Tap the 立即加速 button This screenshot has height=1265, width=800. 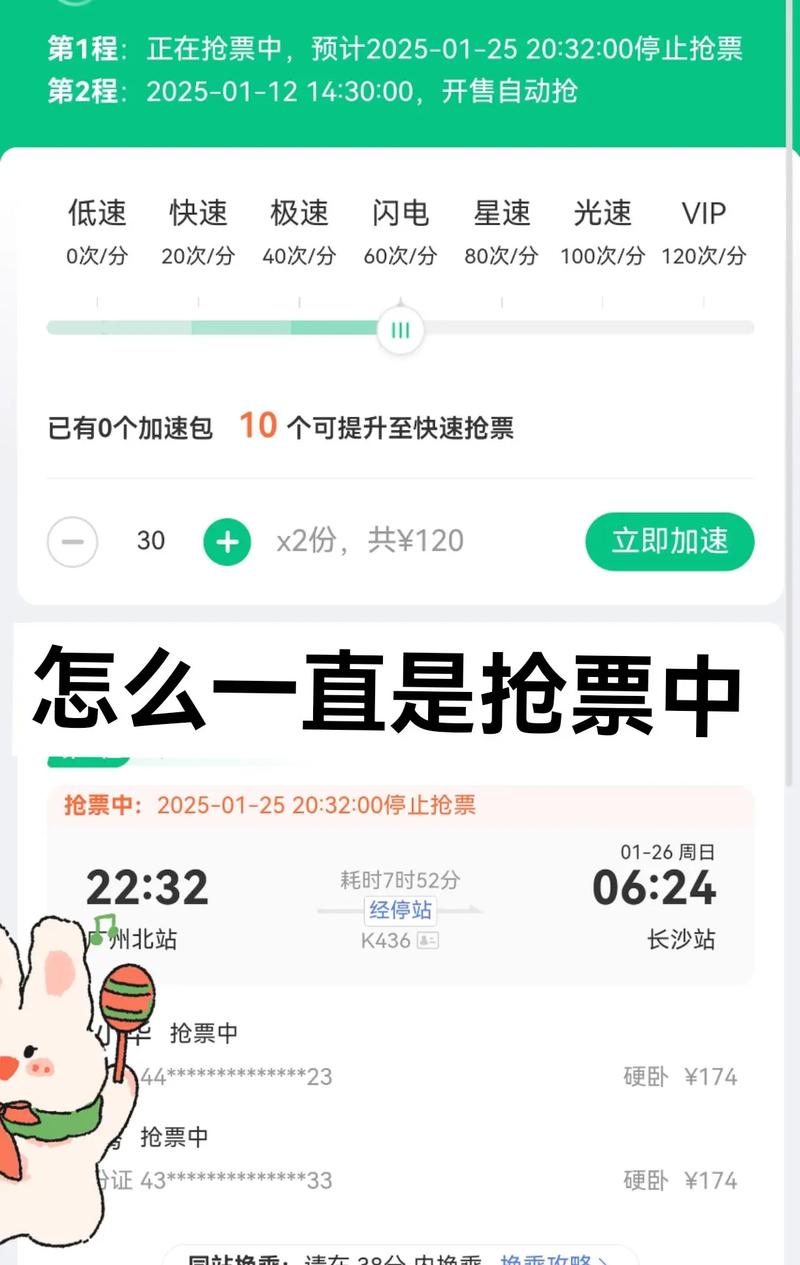[669, 542]
